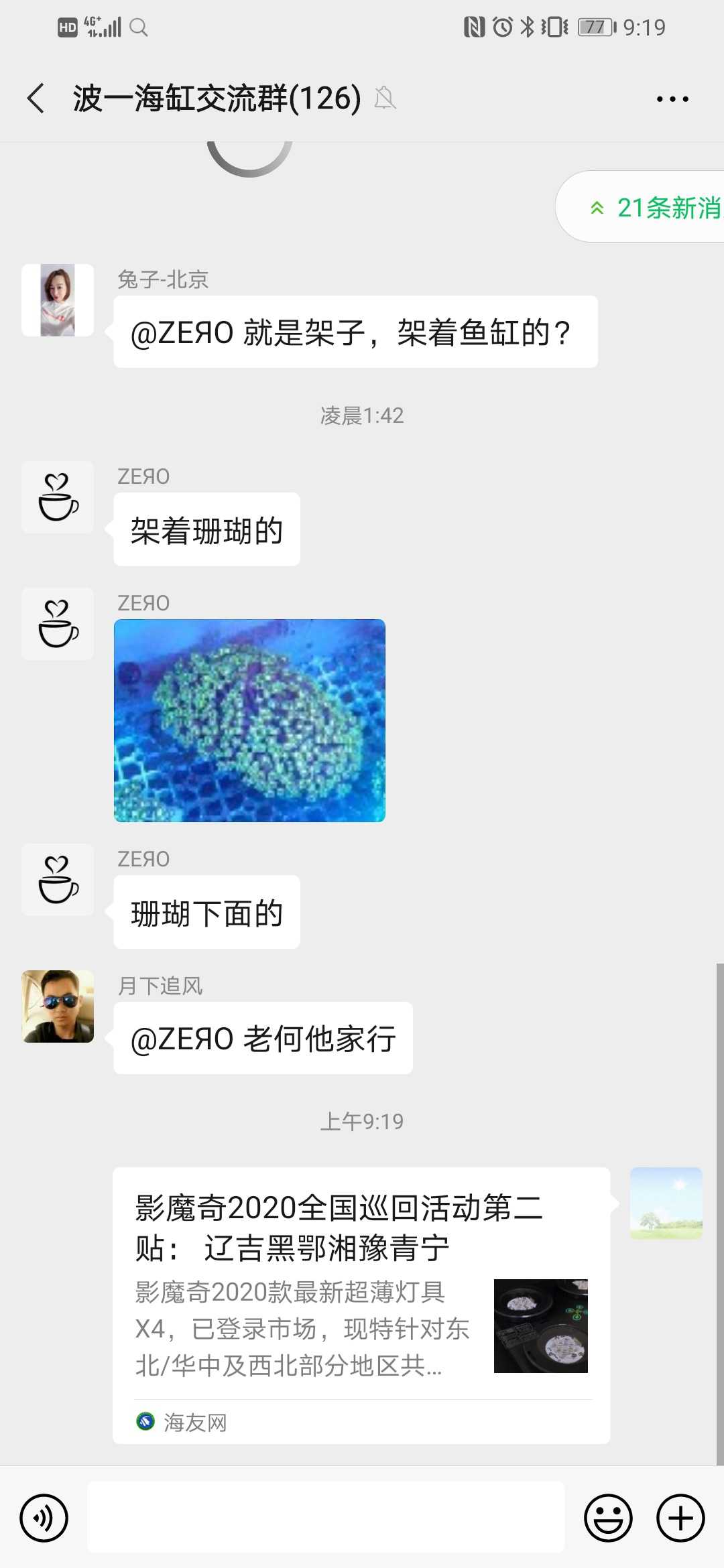Open the shared 影魔奇2020 article card
This screenshot has width=724, height=1568.
(361, 1305)
